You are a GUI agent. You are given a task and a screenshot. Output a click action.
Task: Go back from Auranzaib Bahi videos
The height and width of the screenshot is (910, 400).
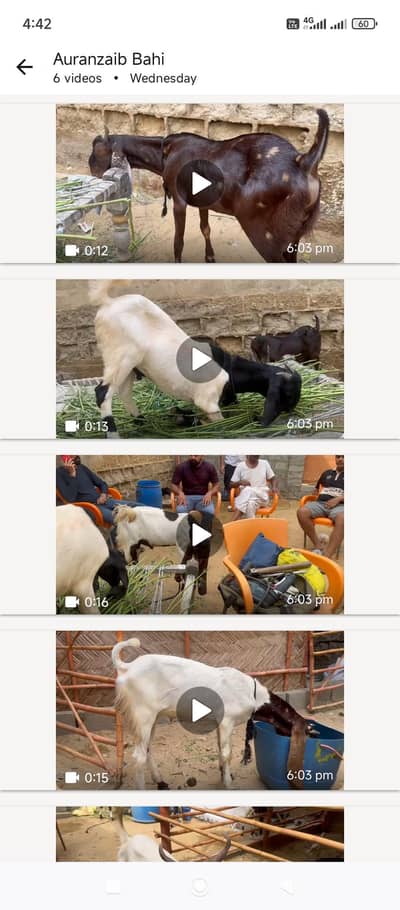pos(24,67)
